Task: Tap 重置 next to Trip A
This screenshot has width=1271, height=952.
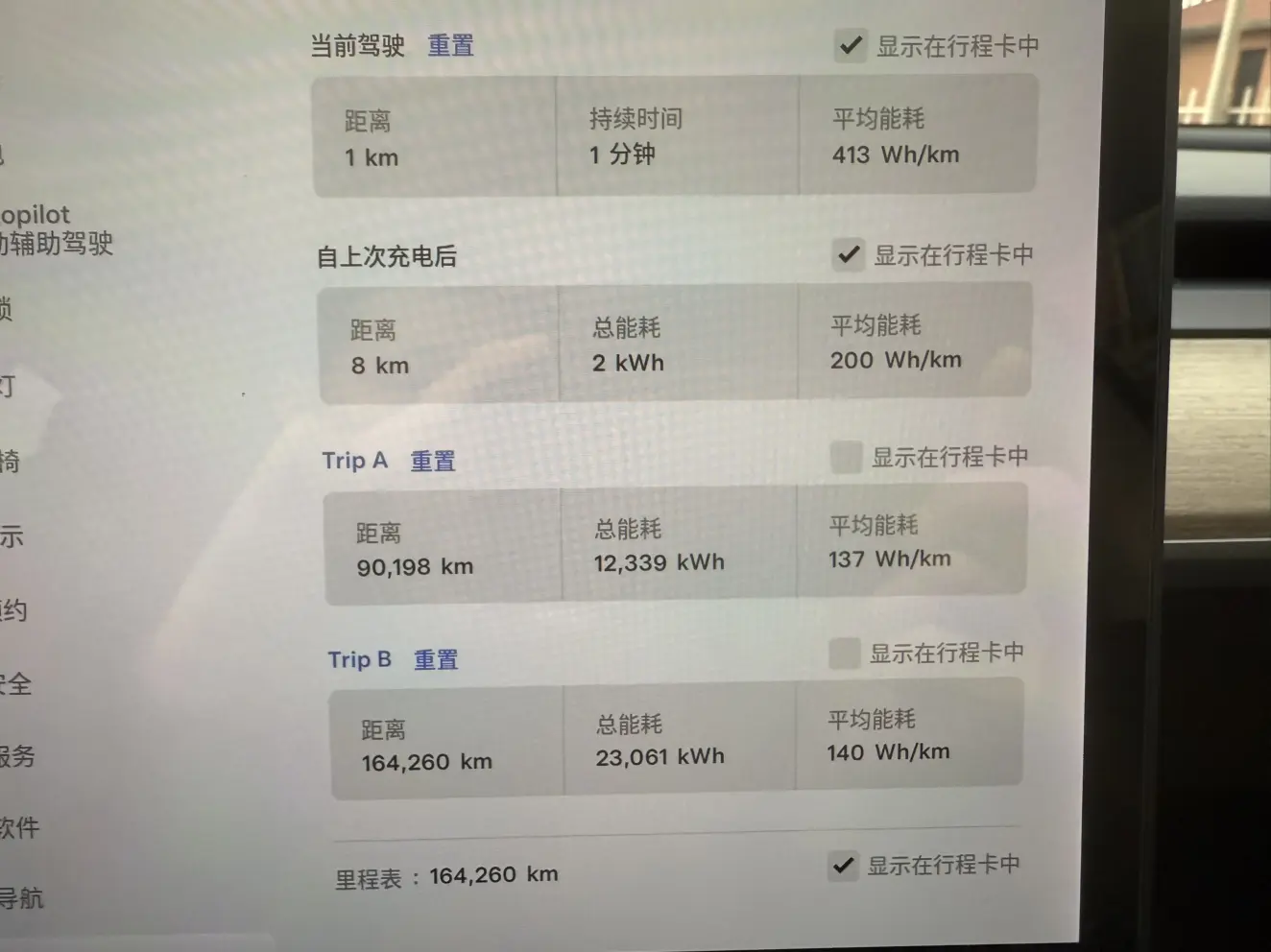Action: pos(433,461)
